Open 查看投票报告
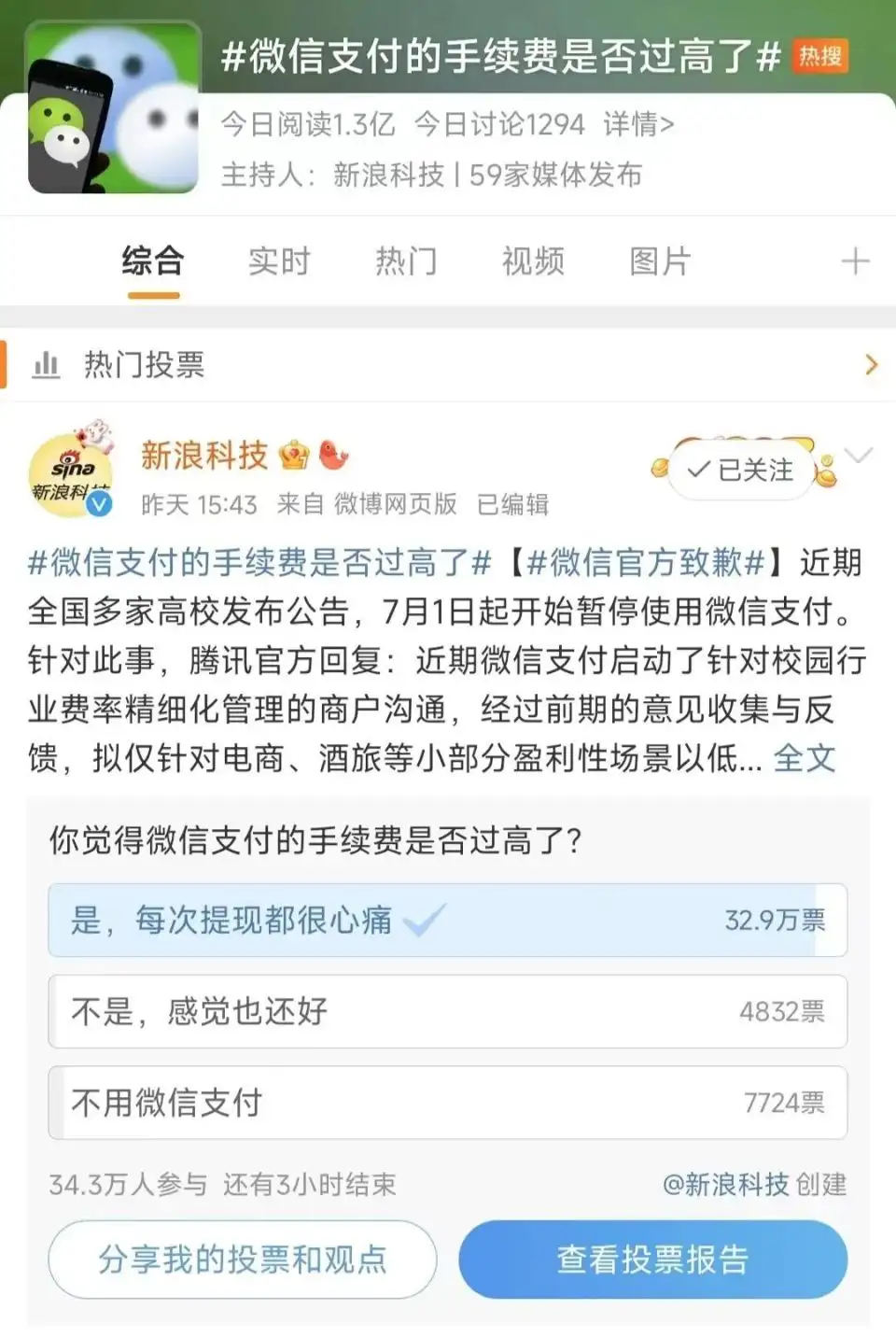This screenshot has width=896, height=1337. [x=652, y=1260]
